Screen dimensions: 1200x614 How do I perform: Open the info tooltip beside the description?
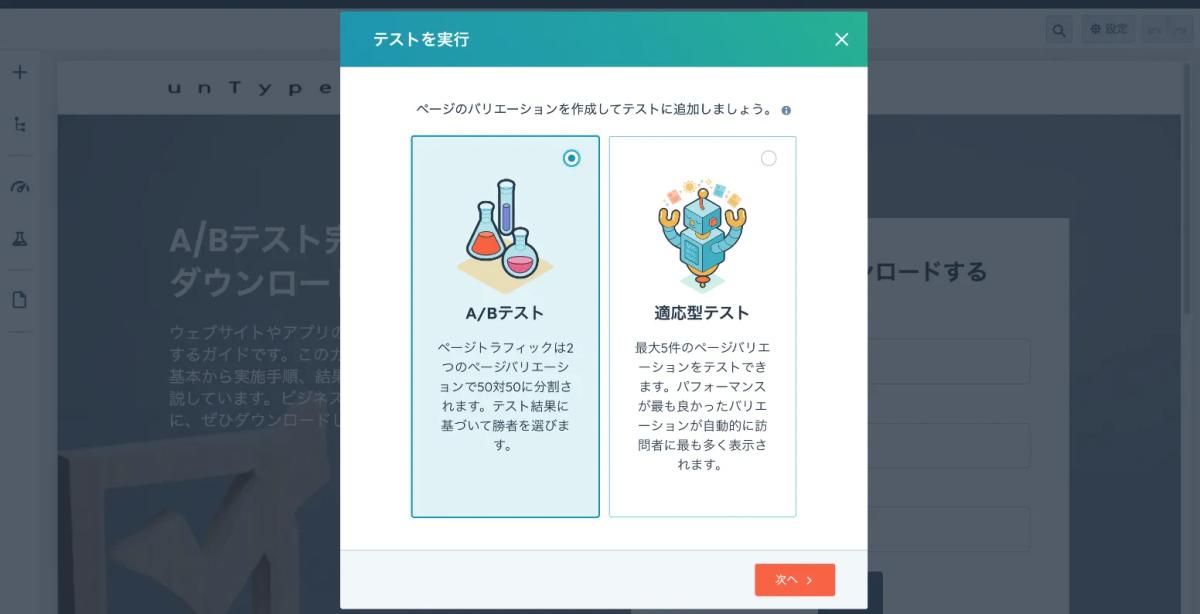pyautogui.click(x=786, y=110)
